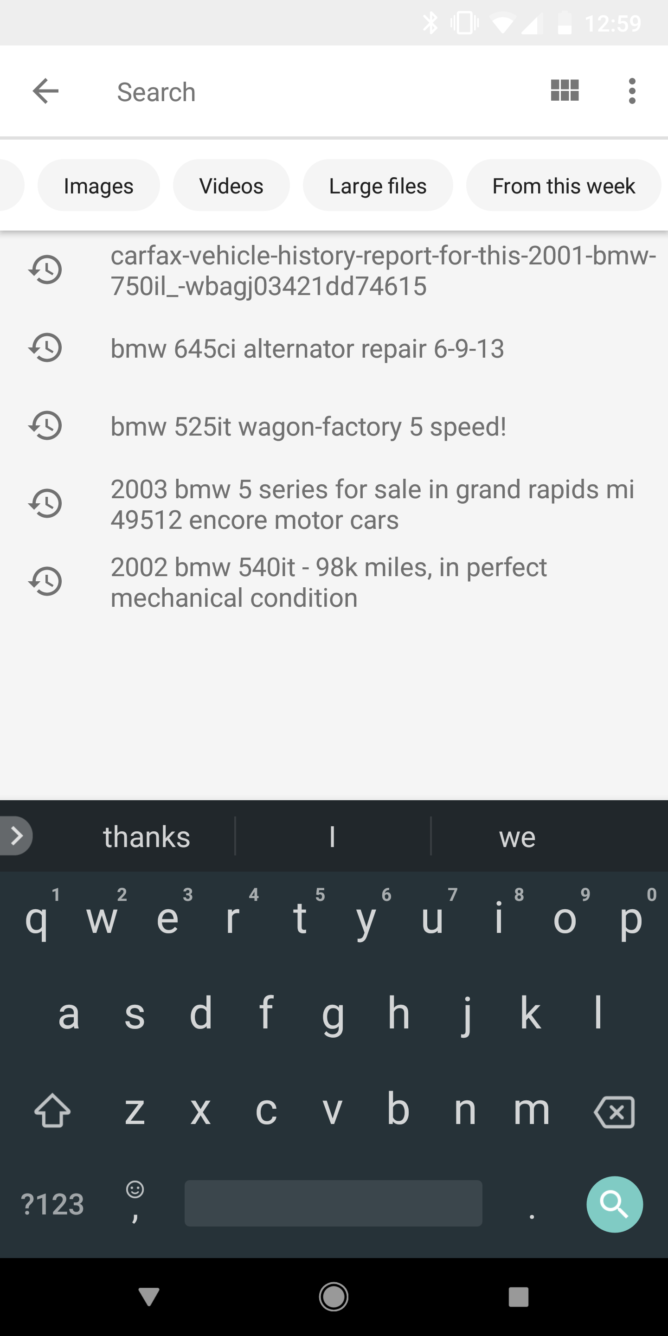
Task: Open the carfax-vehicle-history-report recent search
Action: pos(334,271)
